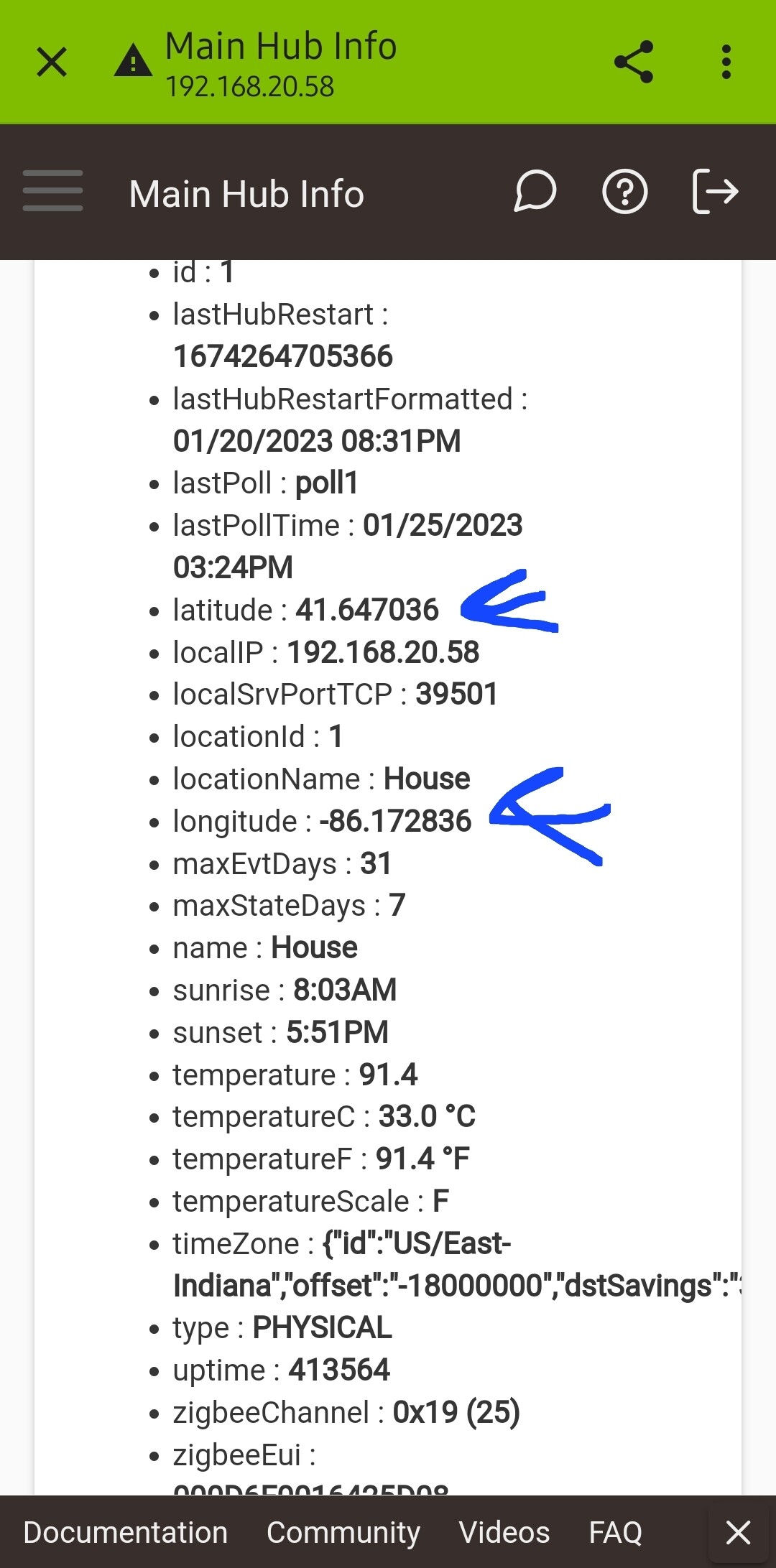Viewport: 776px width, 1568px height.
Task: Tap the logout icon
Action: (715, 192)
